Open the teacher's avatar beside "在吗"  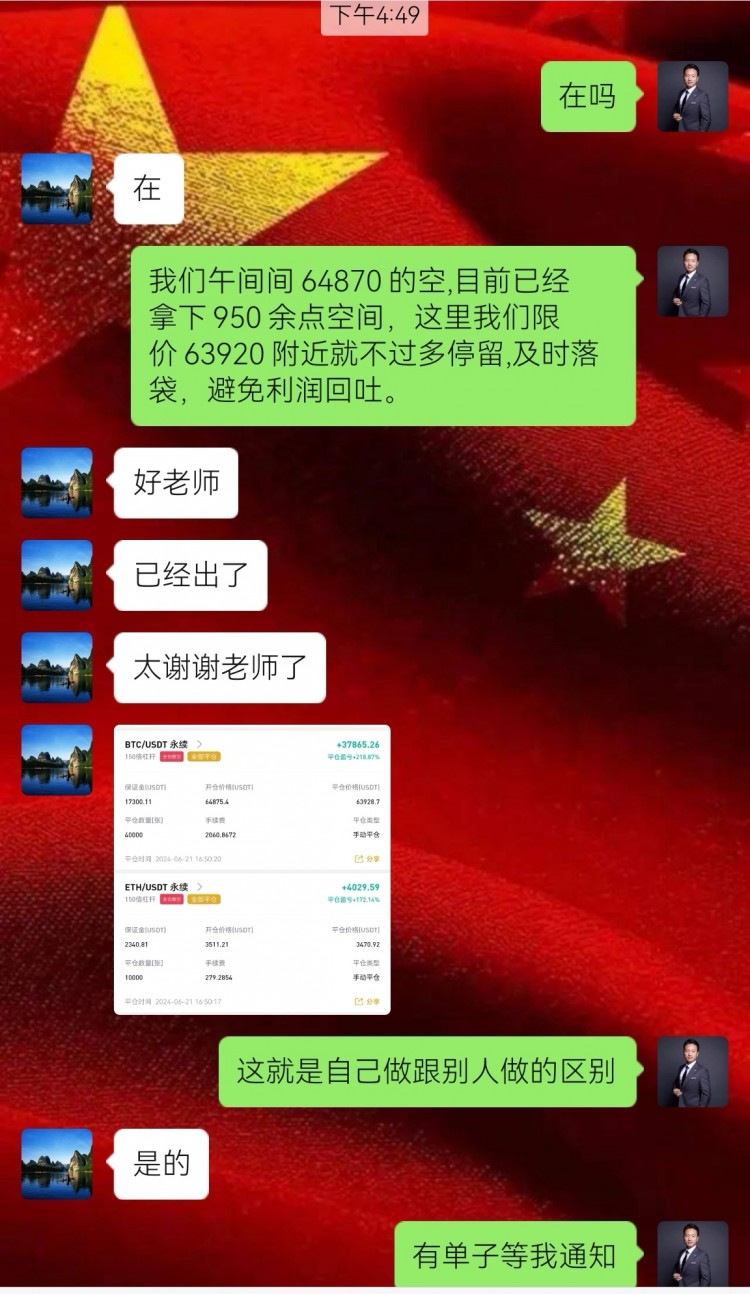(x=692, y=96)
